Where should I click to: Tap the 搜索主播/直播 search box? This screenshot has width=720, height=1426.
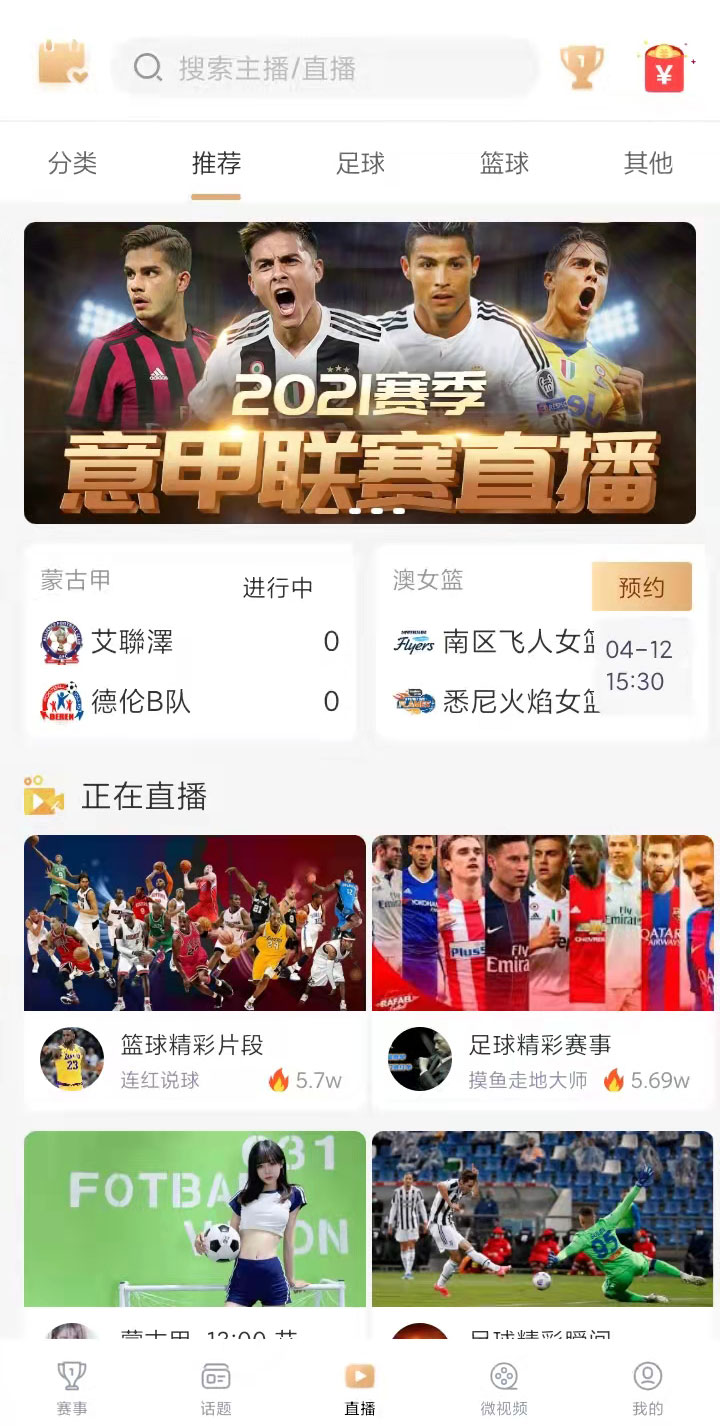tap(325, 68)
